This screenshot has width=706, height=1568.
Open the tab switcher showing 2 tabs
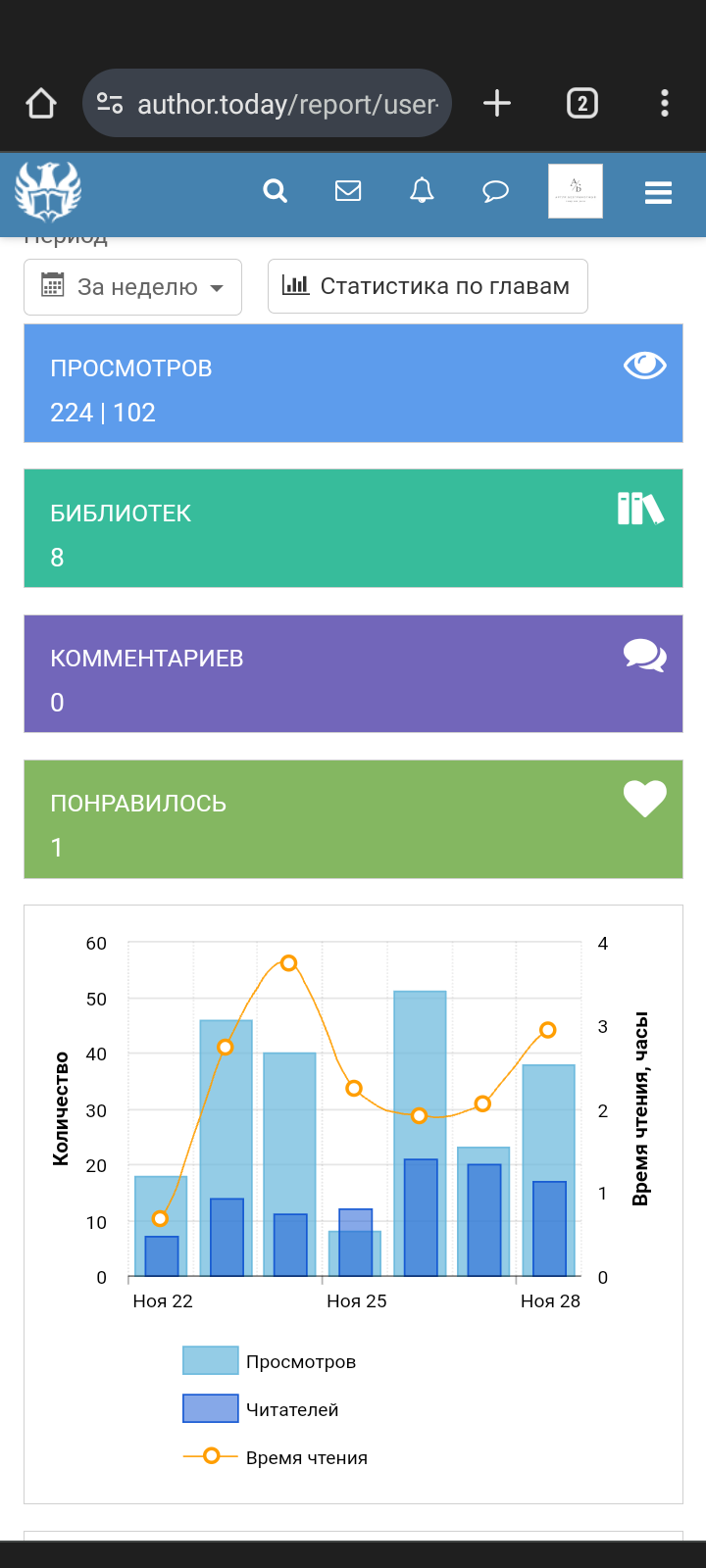pyautogui.click(x=581, y=103)
